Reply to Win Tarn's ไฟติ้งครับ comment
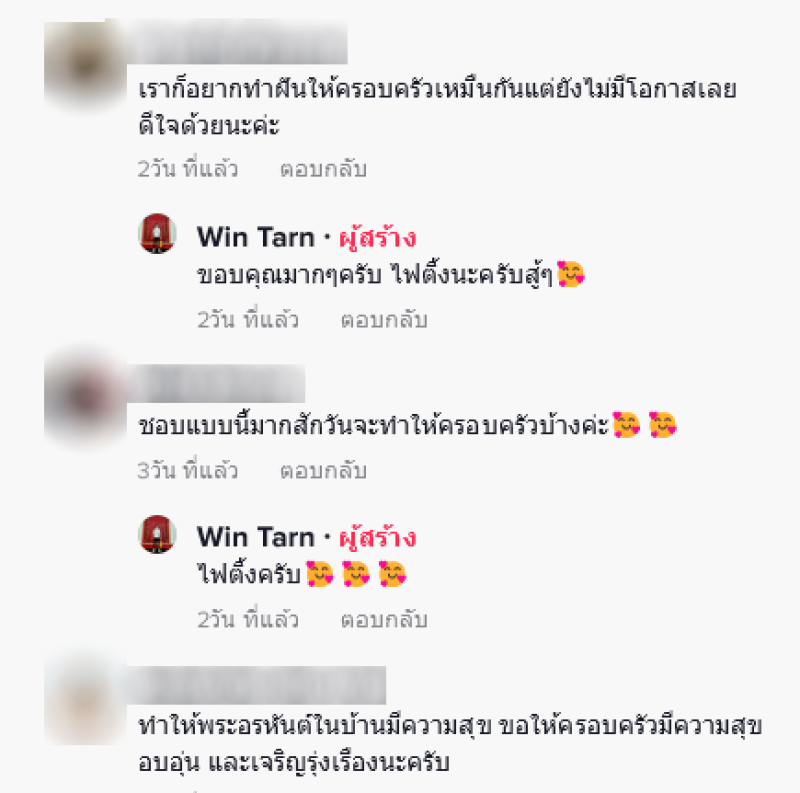This screenshot has height=793, width=800. (x=383, y=620)
